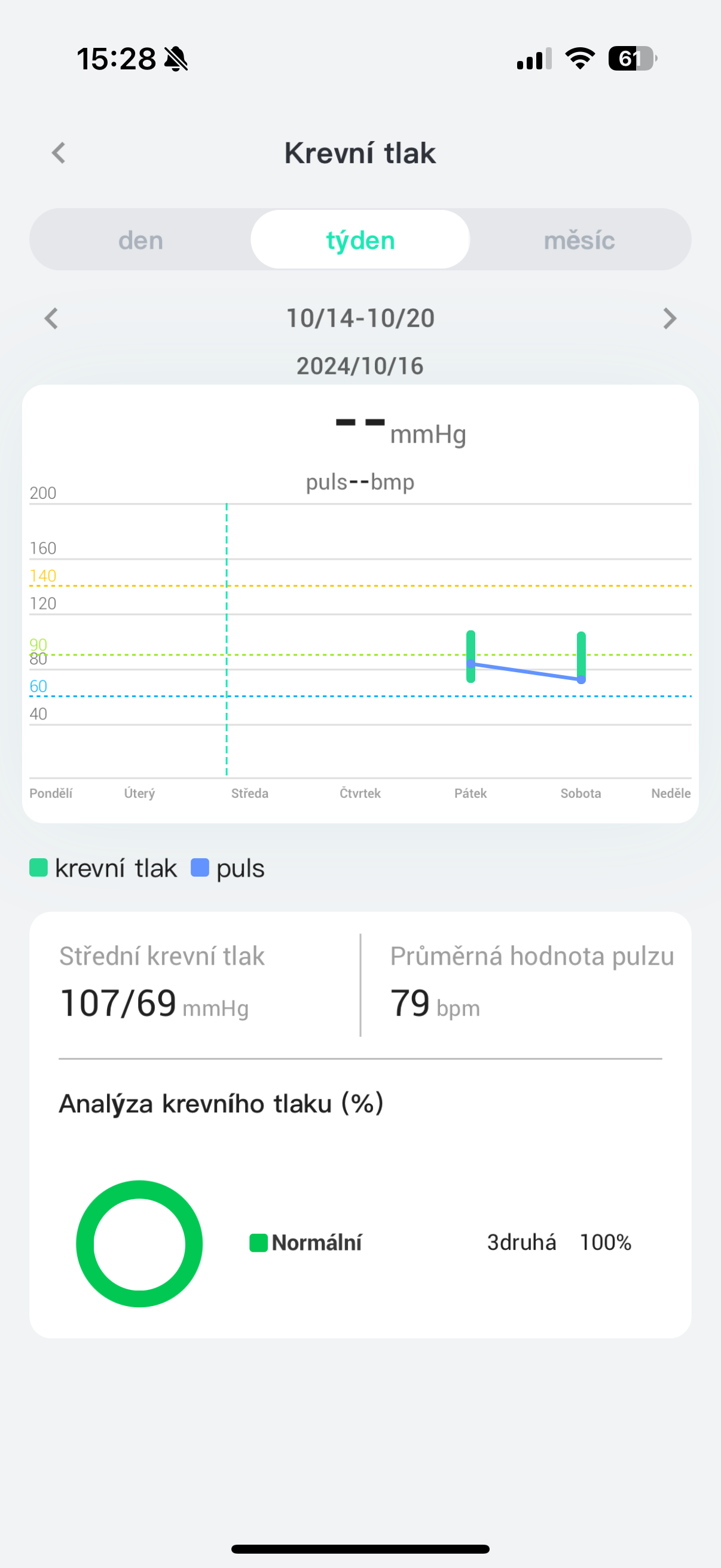The width and height of the screenshot is (721, 1568).
Task: Open details for 2024/10/16
Action: click(x=360, y=365)
